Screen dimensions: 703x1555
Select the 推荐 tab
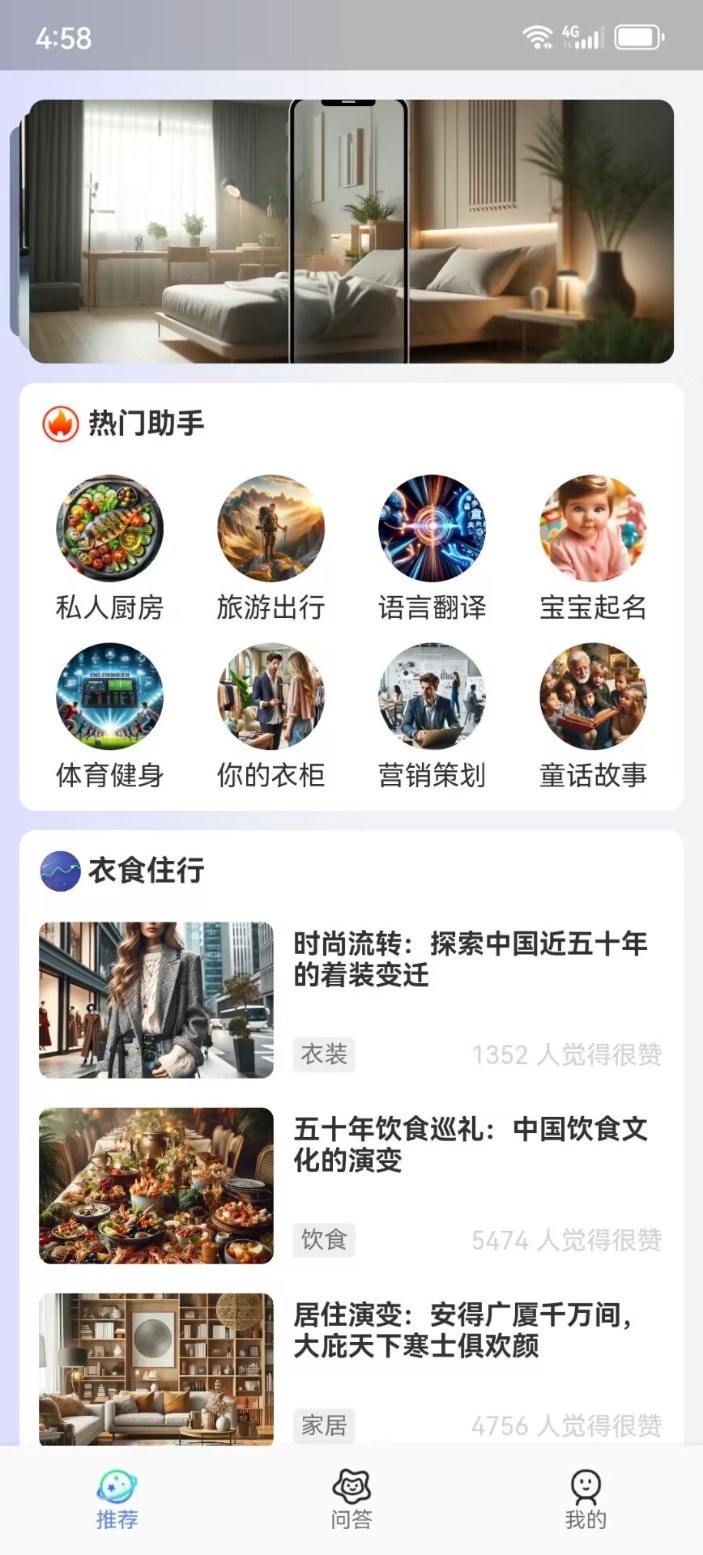click(x=117, y=1500)
